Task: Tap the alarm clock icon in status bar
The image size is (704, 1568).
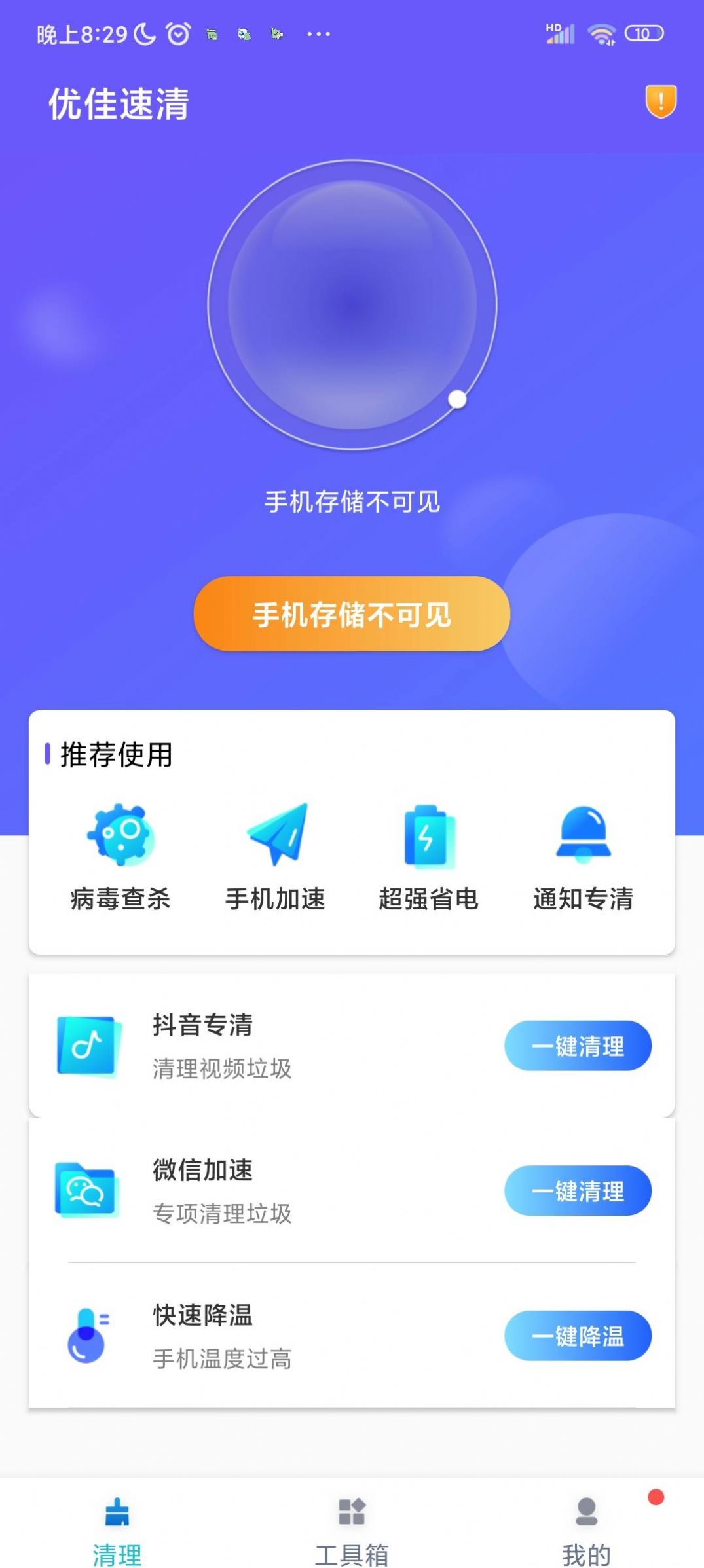Action: pos(176,33)
